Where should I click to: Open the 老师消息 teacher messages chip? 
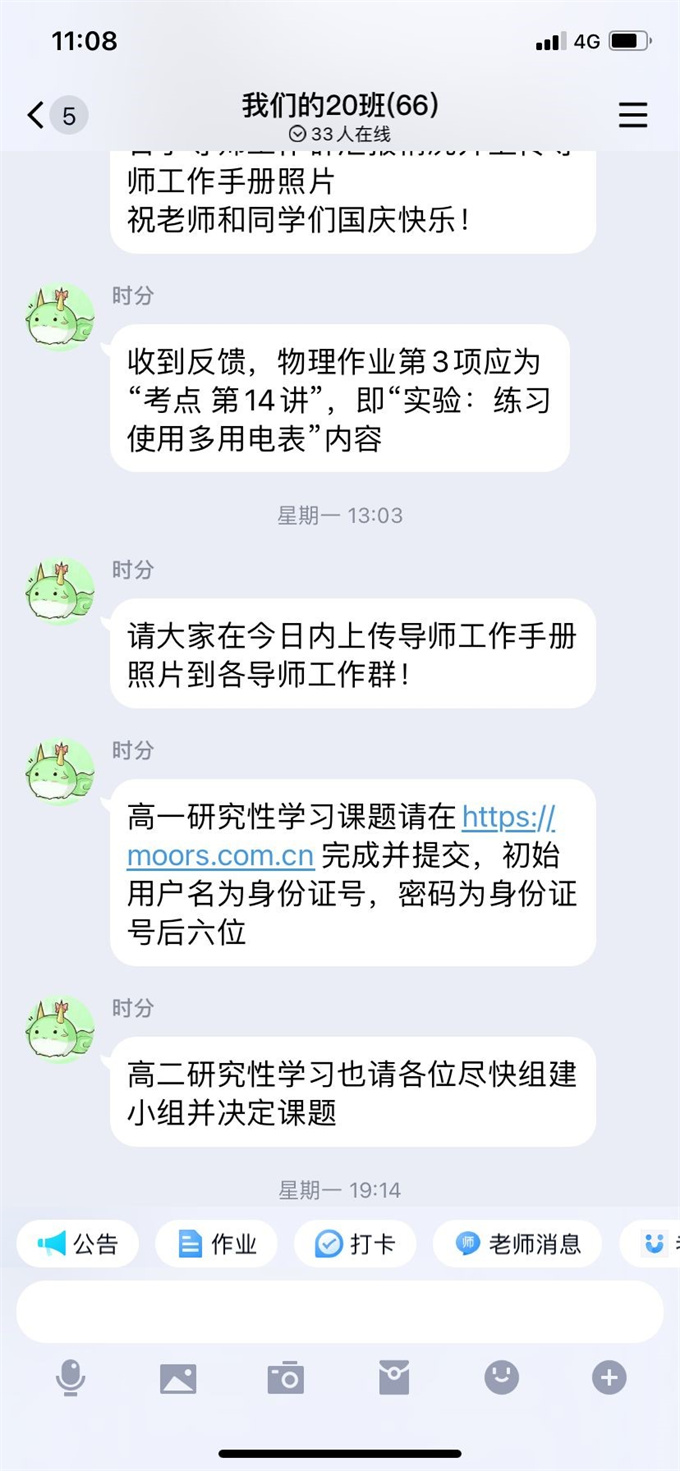tap(517, 1243)
